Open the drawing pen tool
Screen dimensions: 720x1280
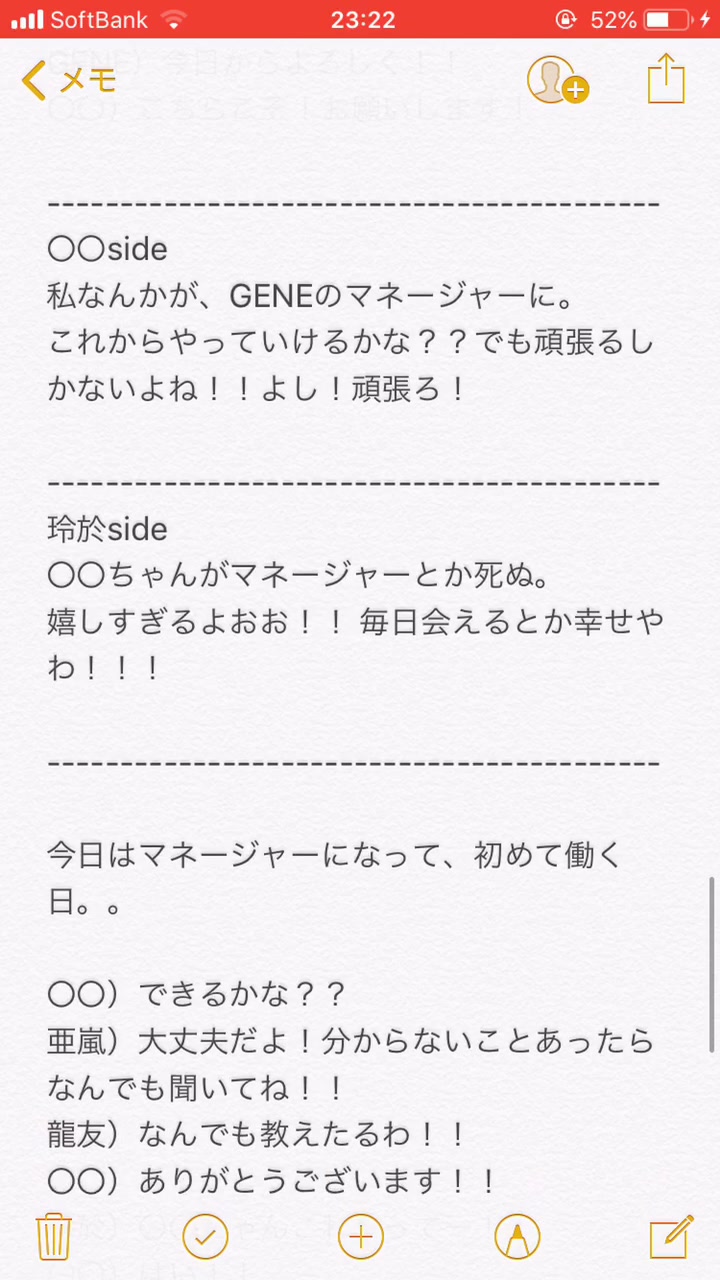coord(517,1237)
